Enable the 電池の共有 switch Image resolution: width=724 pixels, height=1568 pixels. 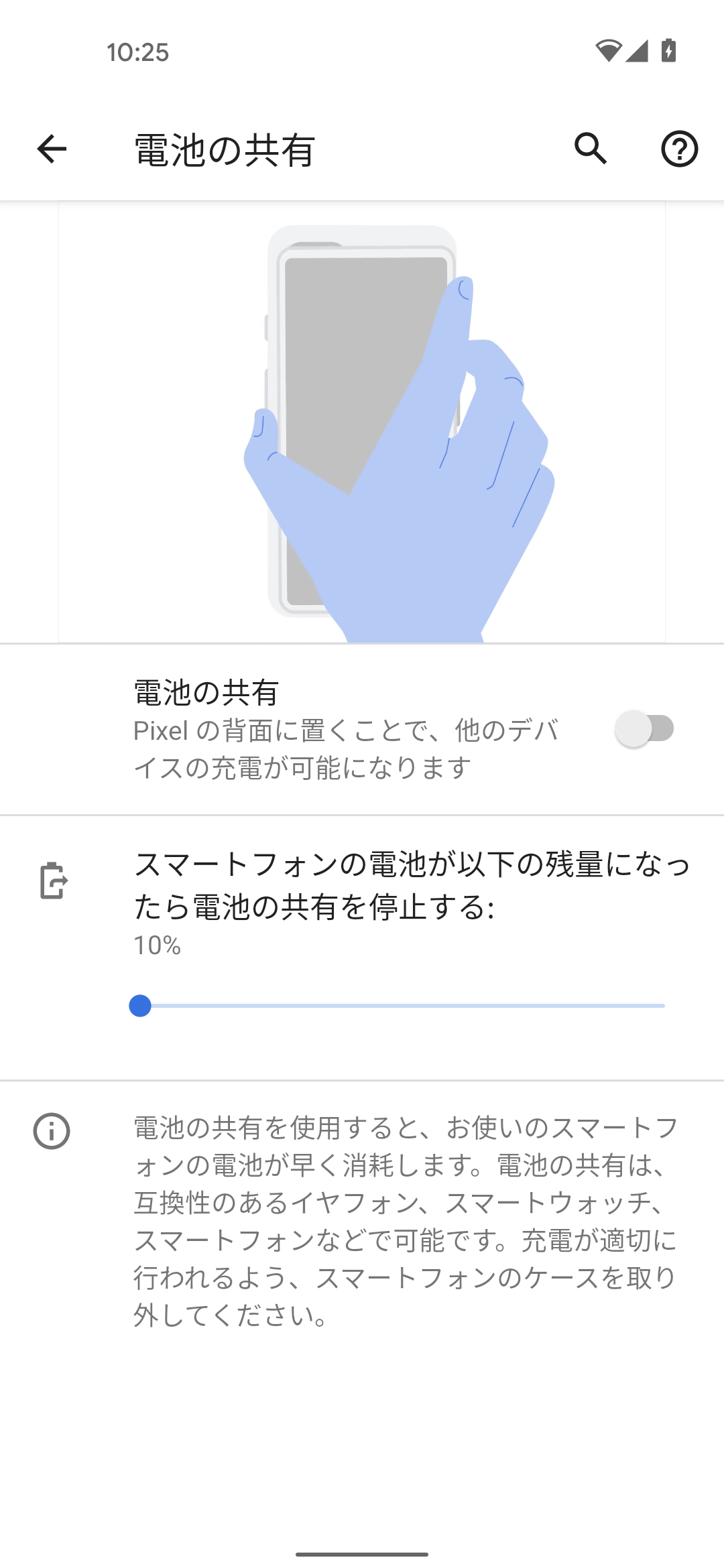(x=644, y=729)
